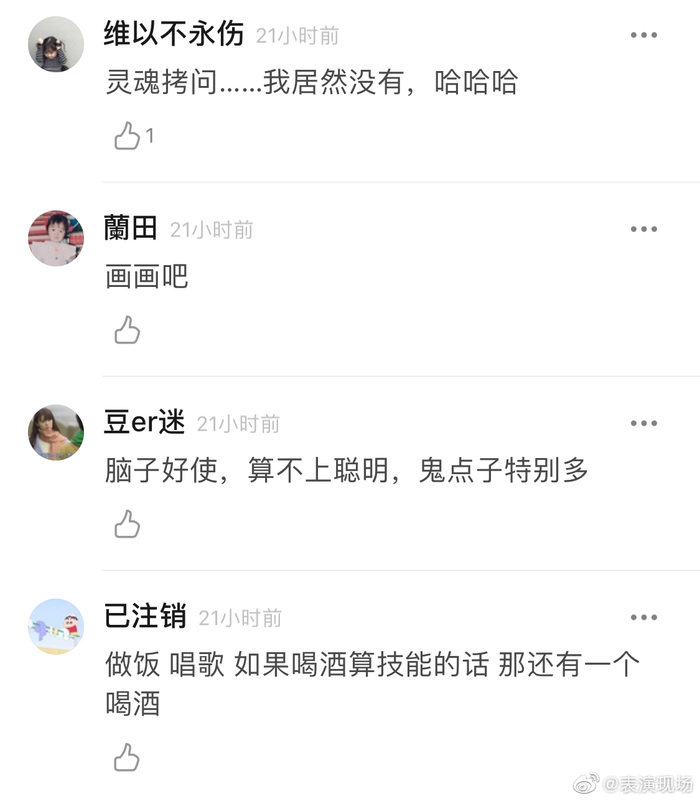Open 豆er迷's avatar
700x801 pixels.
pyautogui.click(x=55, y=432)
